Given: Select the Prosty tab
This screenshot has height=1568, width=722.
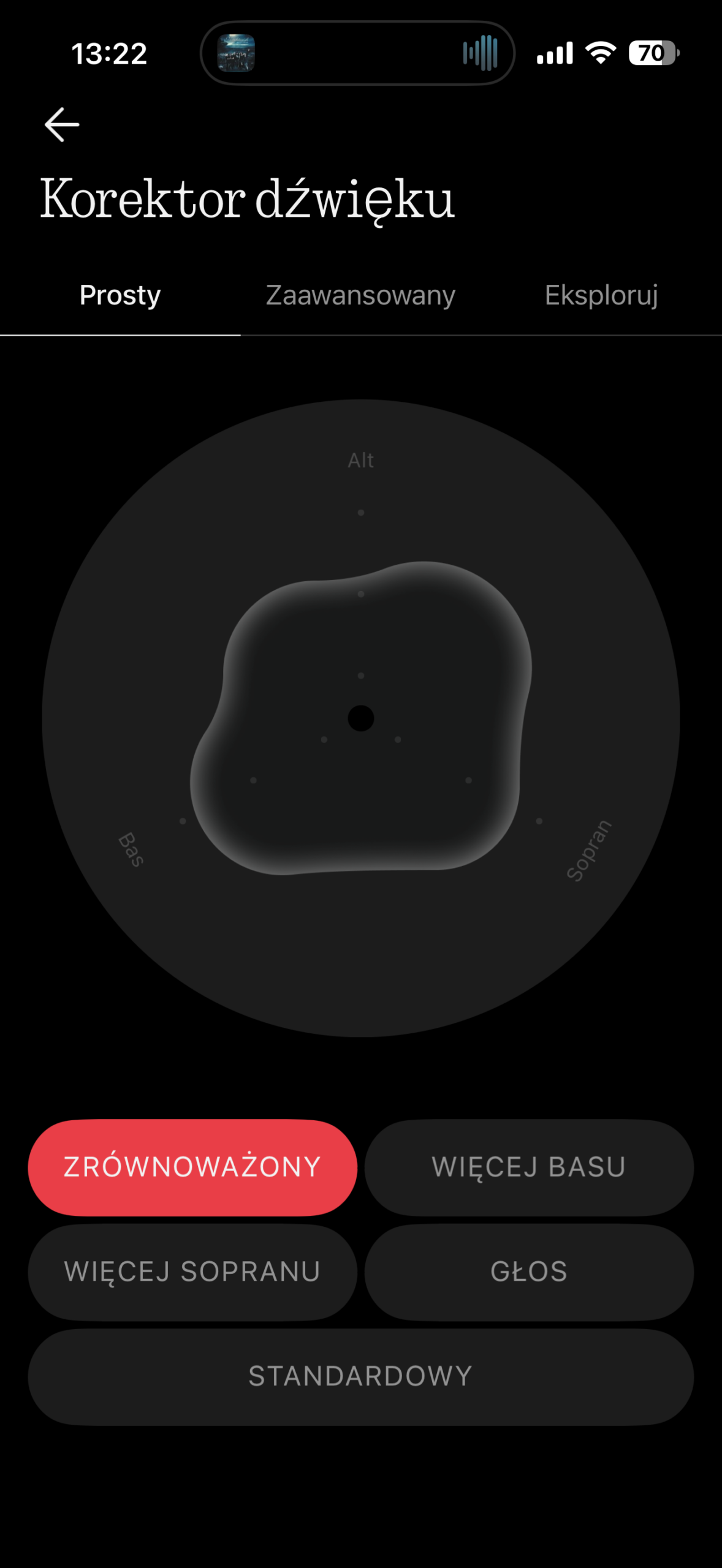Looking at the screenshot, I should (120, 296).
